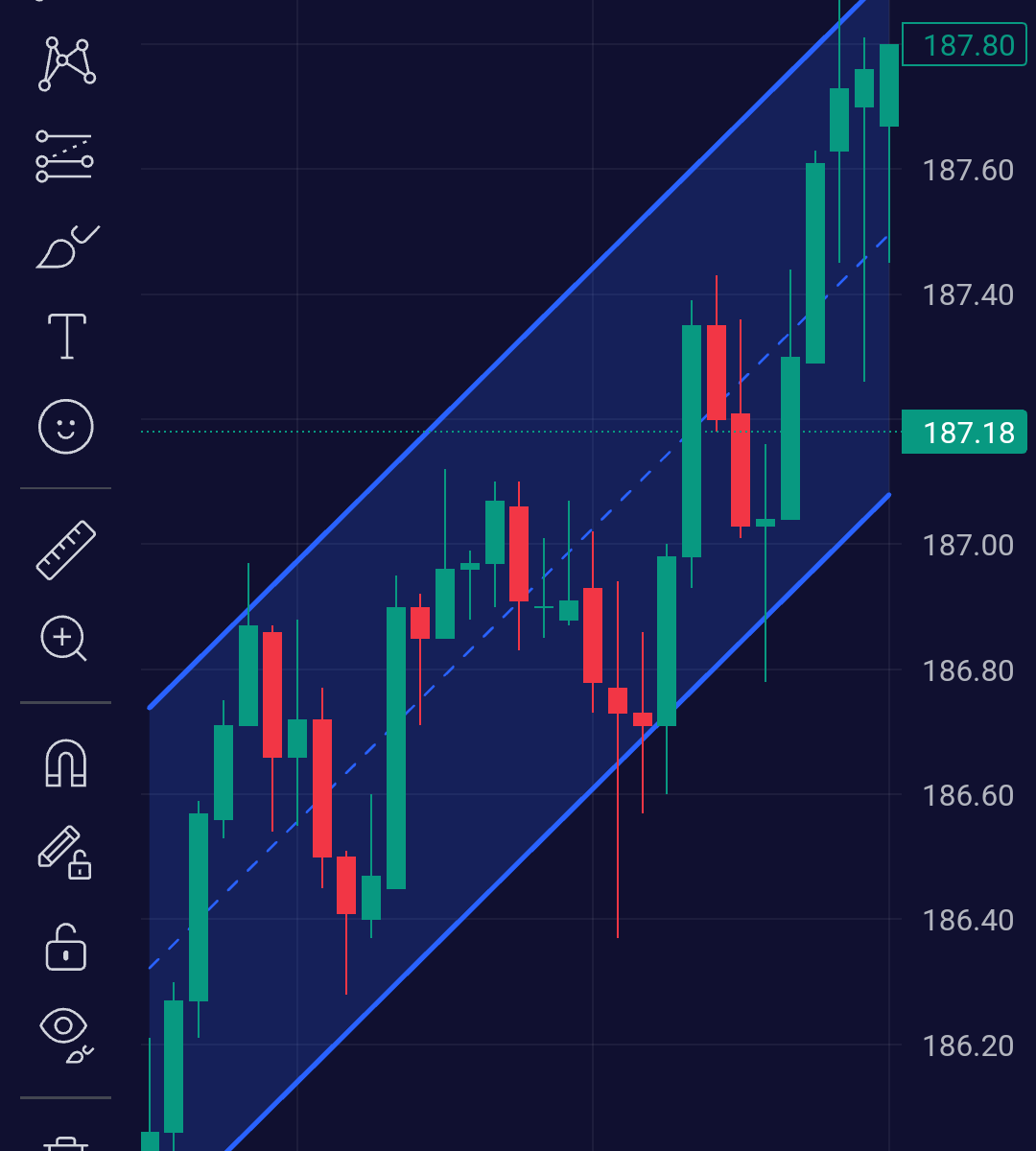The image size is (1036, 1151).
Task: Activate the text annotation tool
Action: coord(66,337)
